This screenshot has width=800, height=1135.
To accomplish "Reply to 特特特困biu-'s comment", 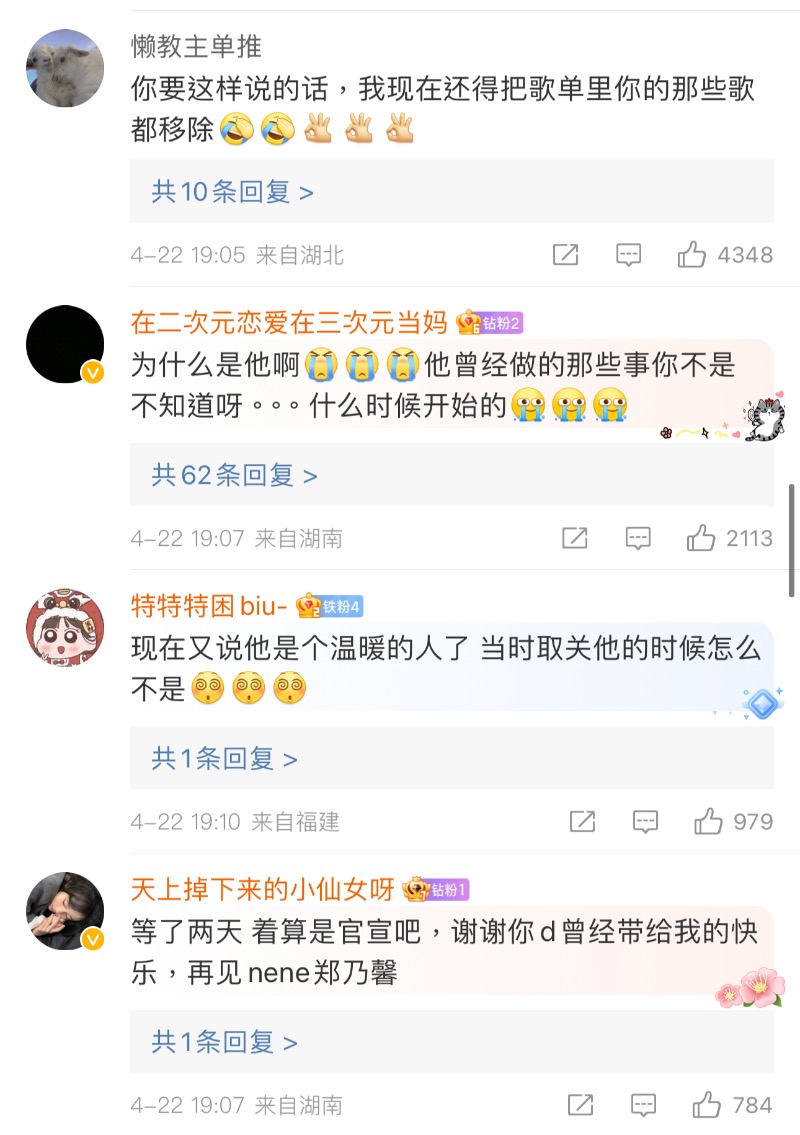I will pyautogui.click(x=645, y=822).
